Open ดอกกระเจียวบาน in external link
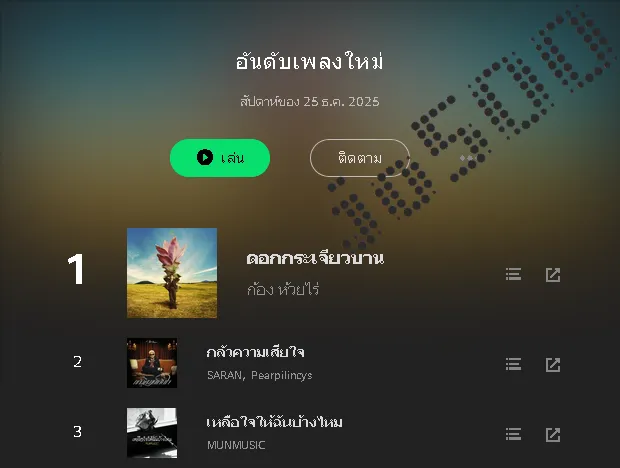The width and height of the screenshot is (620, 468). [x=553, y=274]
